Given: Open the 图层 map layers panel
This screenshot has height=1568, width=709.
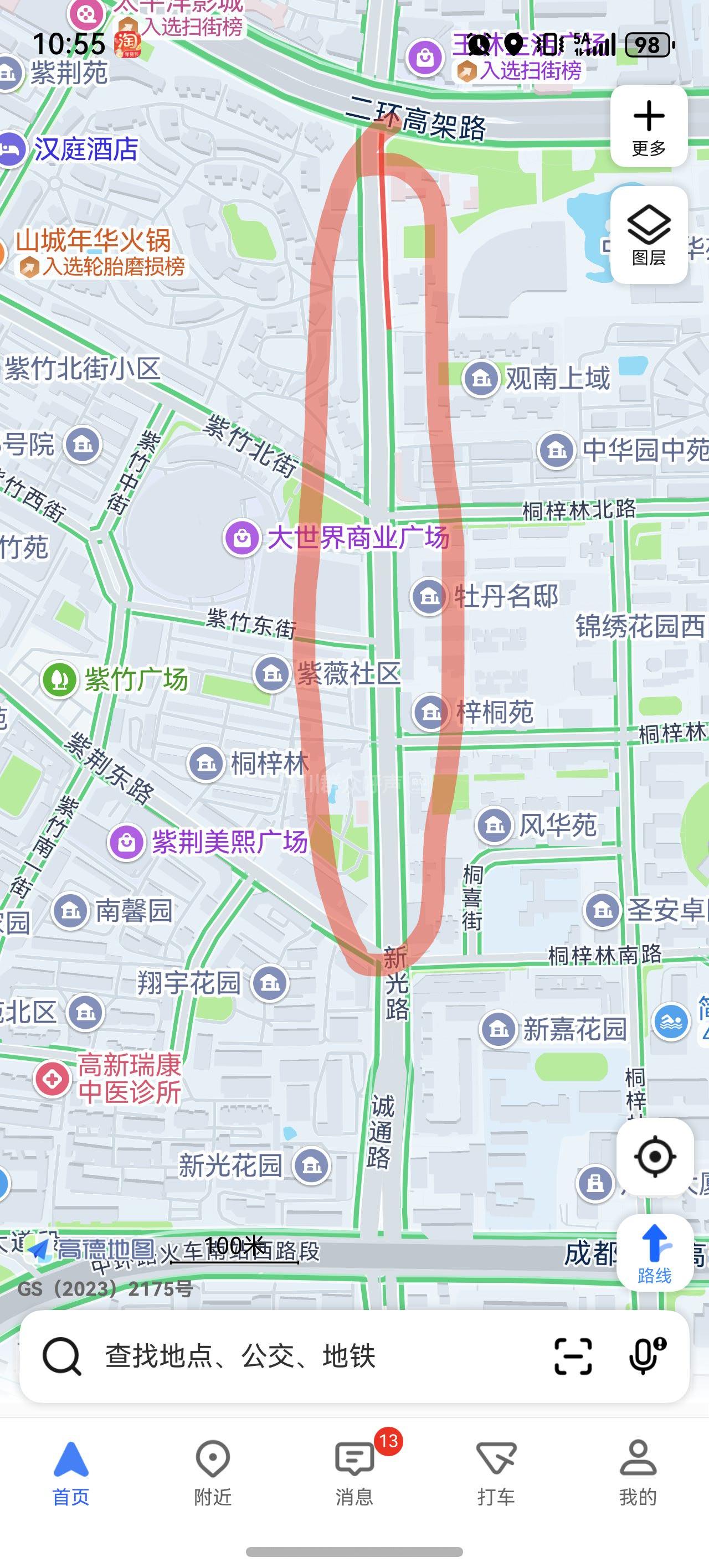Looking at the screenshot, I should [649, 235].
